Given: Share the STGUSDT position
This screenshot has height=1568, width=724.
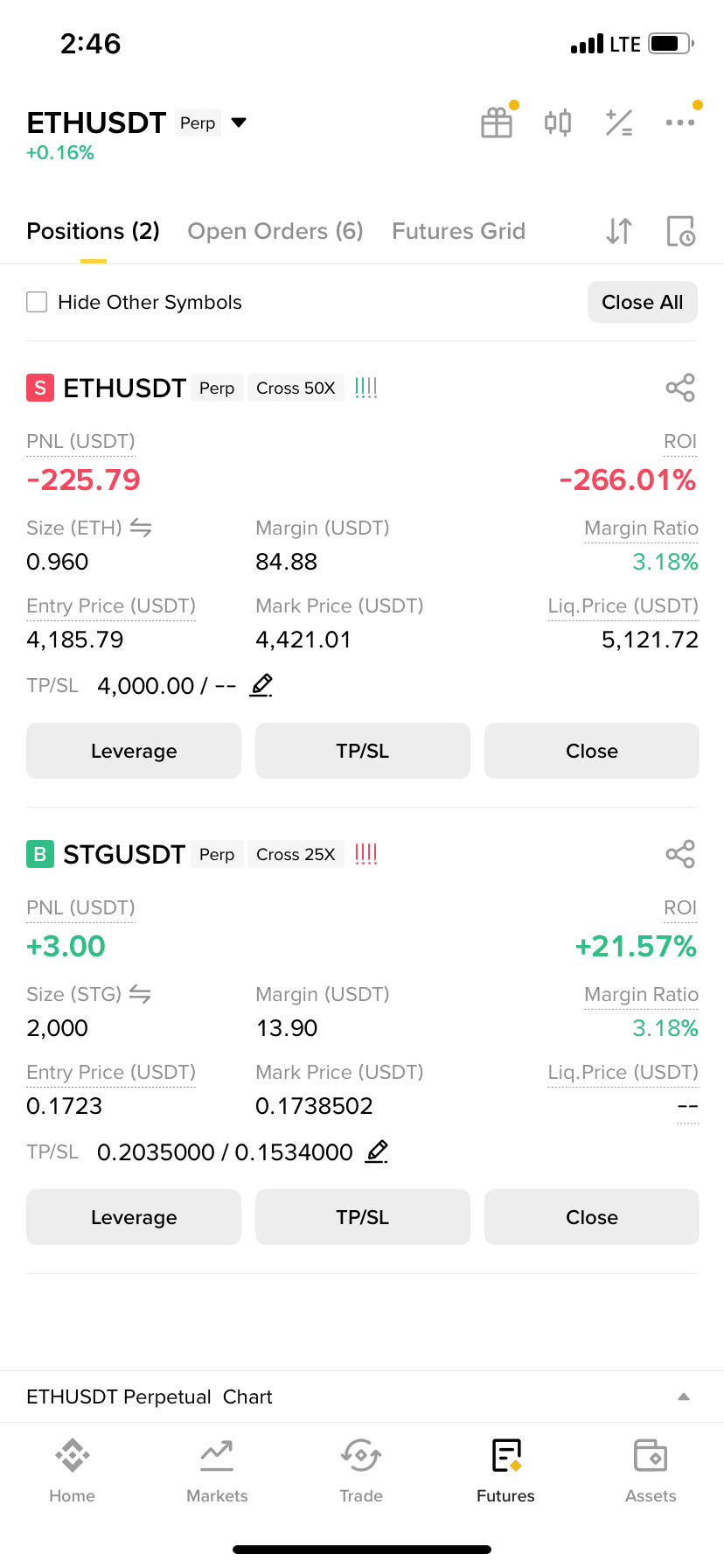Looking at the screenshot, I should pyautogui.click(x=680, y=854).
